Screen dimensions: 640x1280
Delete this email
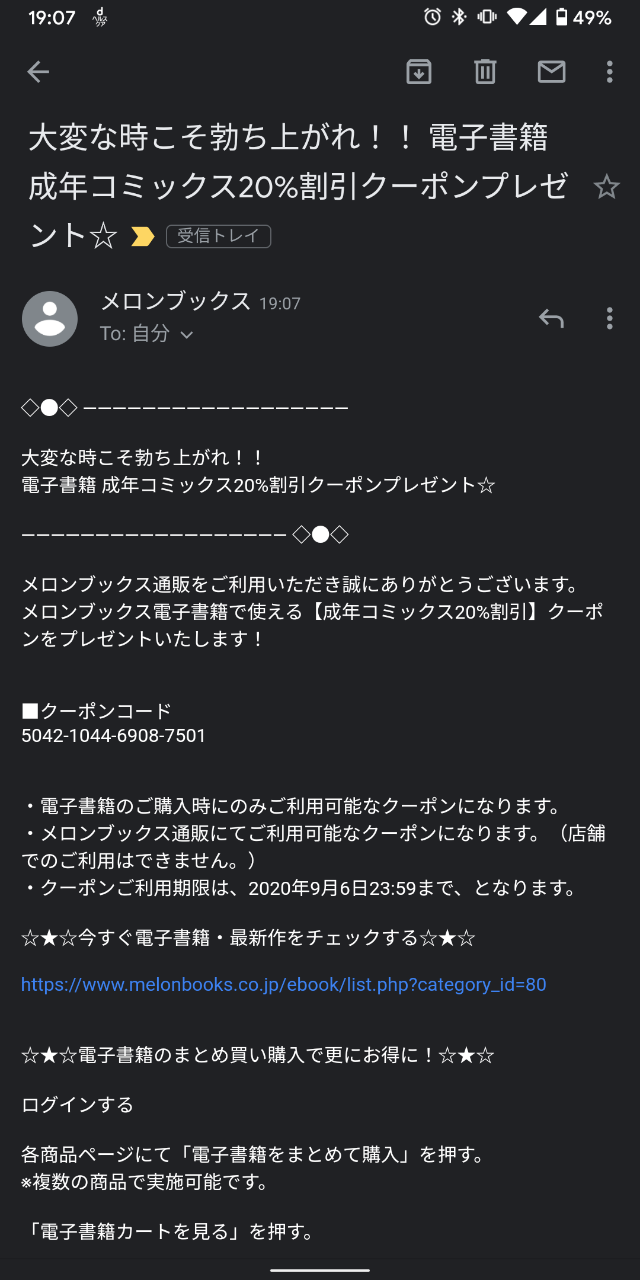pos(485,71)
